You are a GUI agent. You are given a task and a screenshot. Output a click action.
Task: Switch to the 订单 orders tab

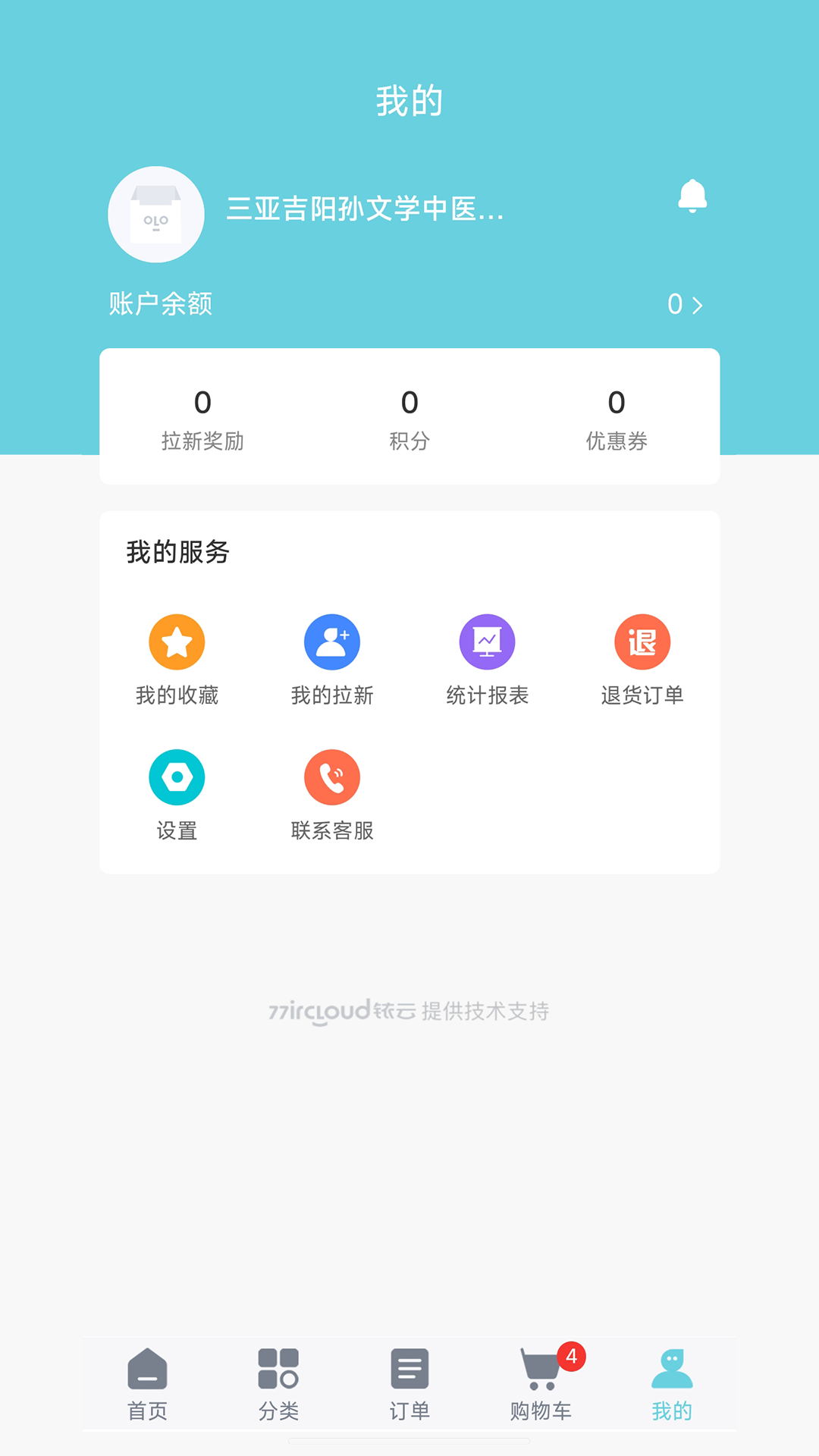409,1383
